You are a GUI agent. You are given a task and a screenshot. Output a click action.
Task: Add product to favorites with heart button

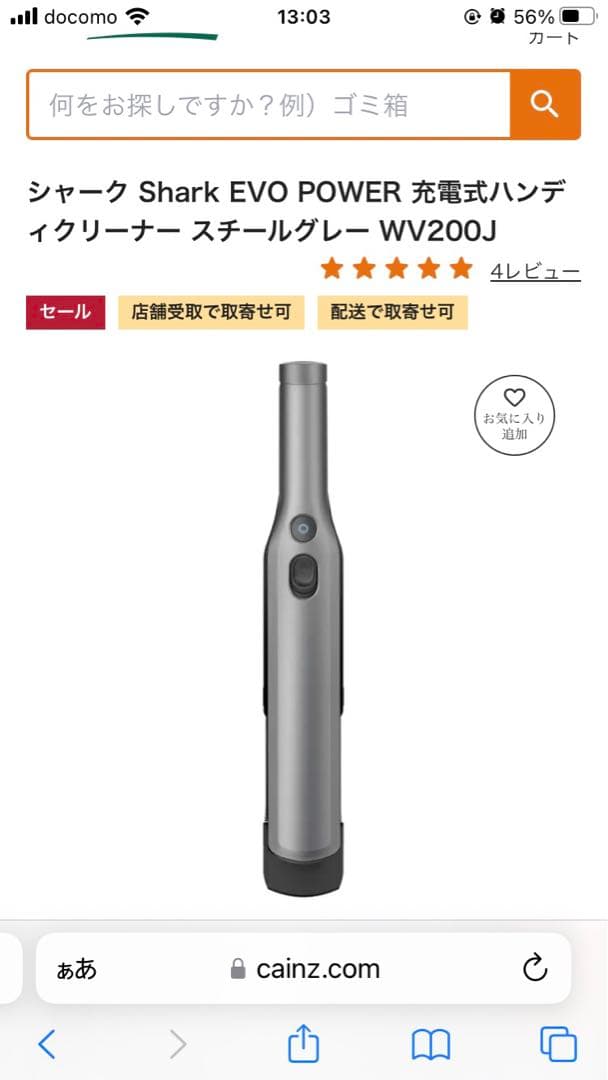[514, 414]
